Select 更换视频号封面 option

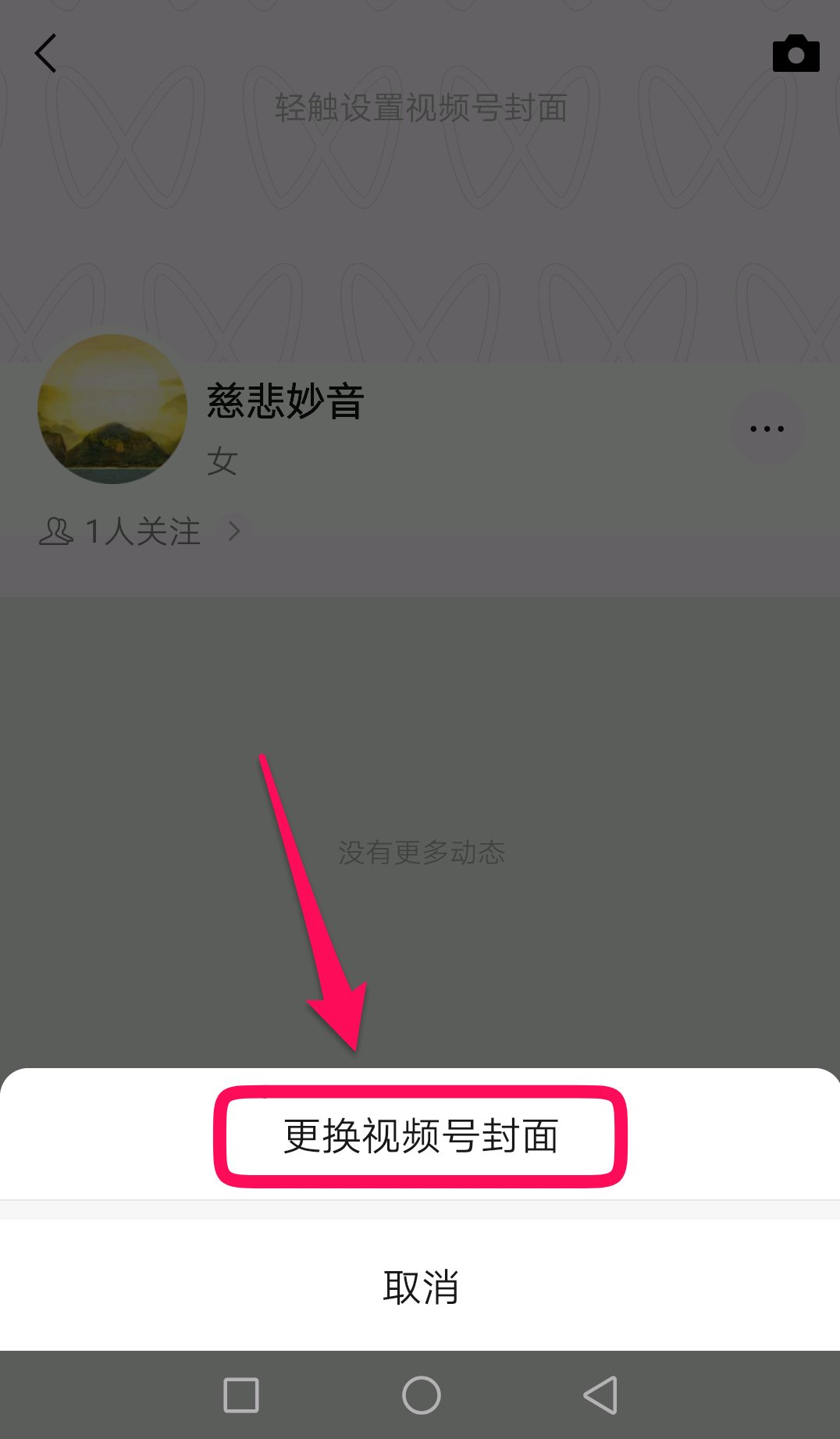click(420, 1135)
